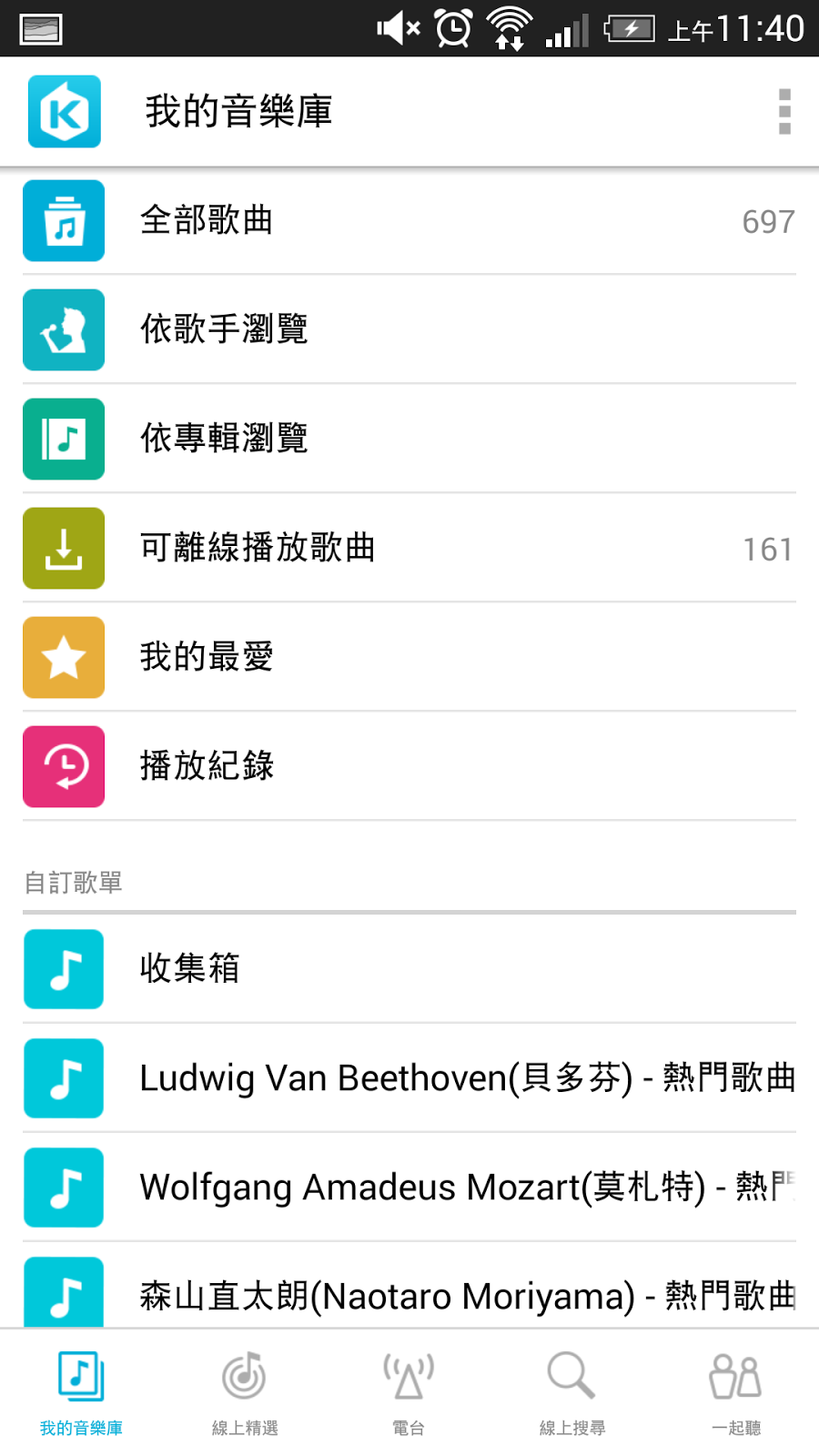Open 我的最愛 favorites
The height and width of the screenshot is (1456, 819).
coord(409,657)
